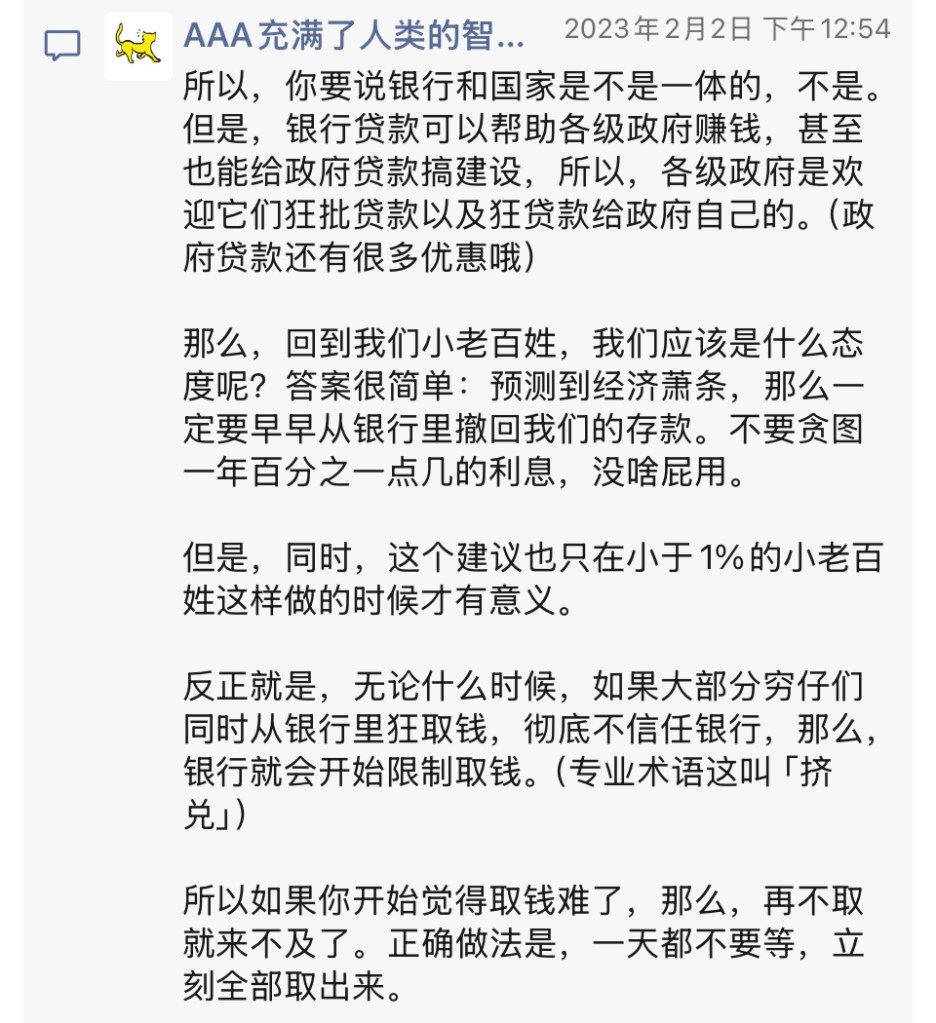Open the yellow cat avatar's profile
This screenshot has height=1023, width=936.
click(x=138, y=46)
